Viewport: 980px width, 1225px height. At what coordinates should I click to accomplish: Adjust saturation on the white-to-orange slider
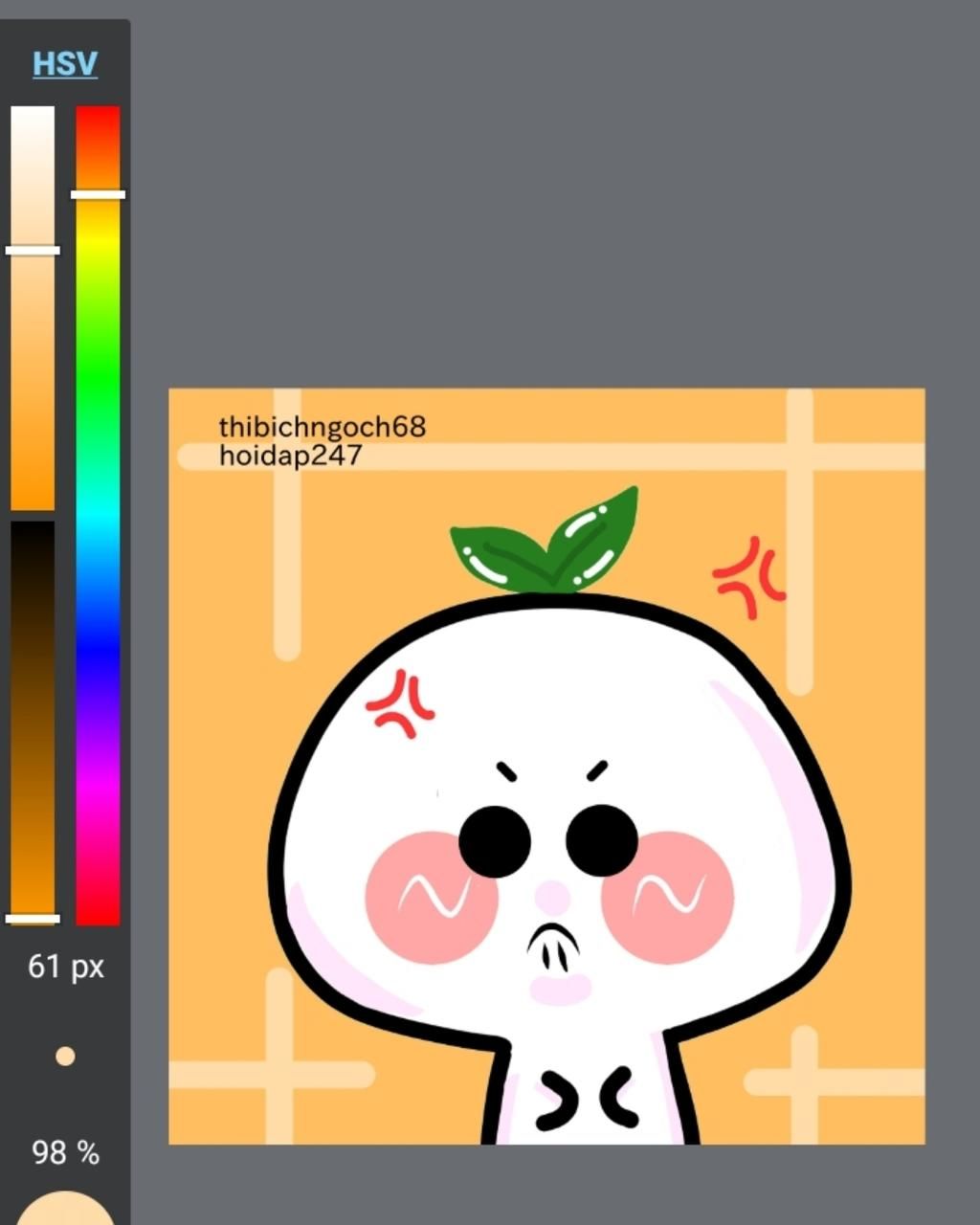[x=33, y=306]
